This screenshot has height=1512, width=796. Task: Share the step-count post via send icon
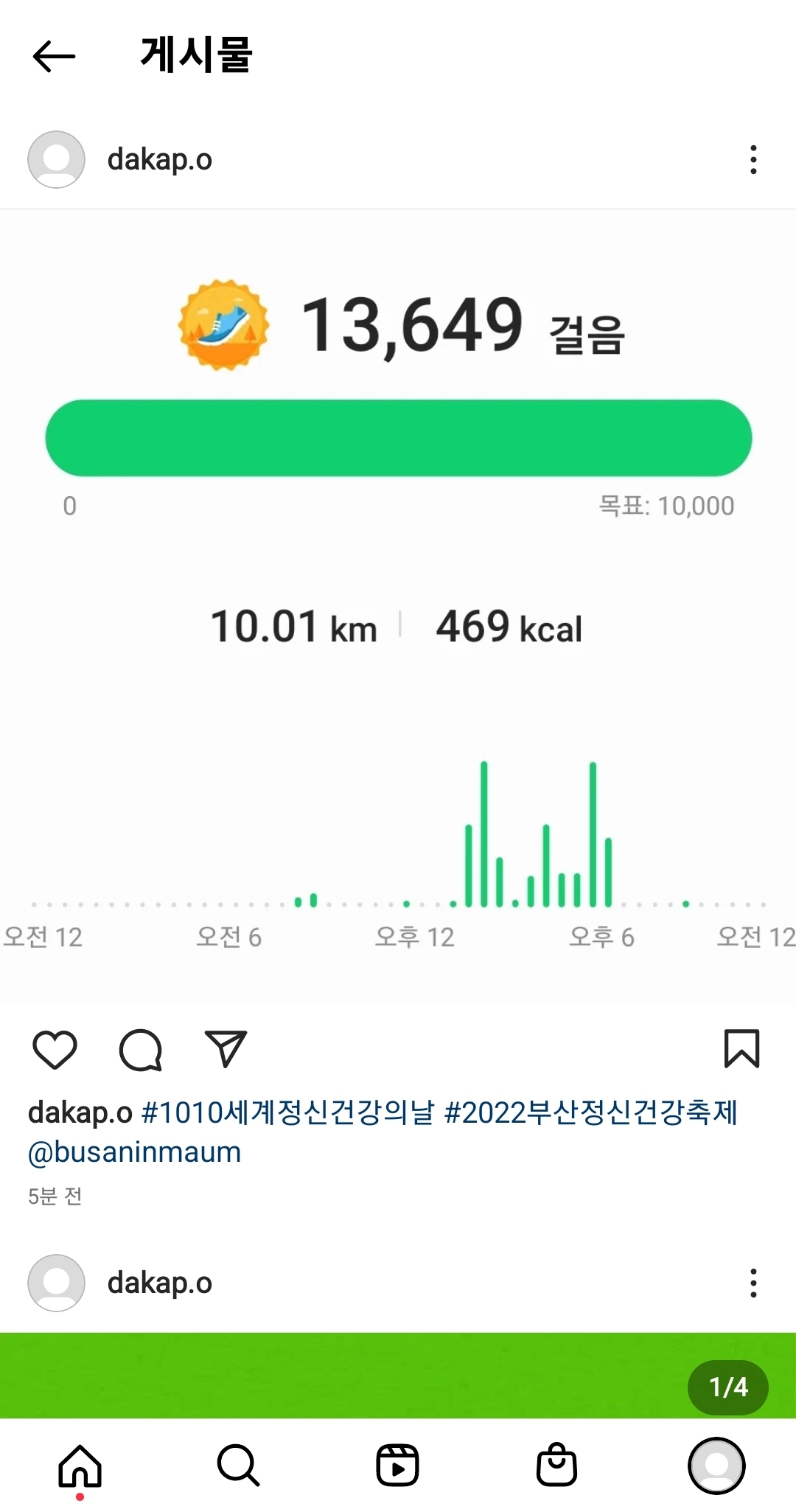[226, 1049]
